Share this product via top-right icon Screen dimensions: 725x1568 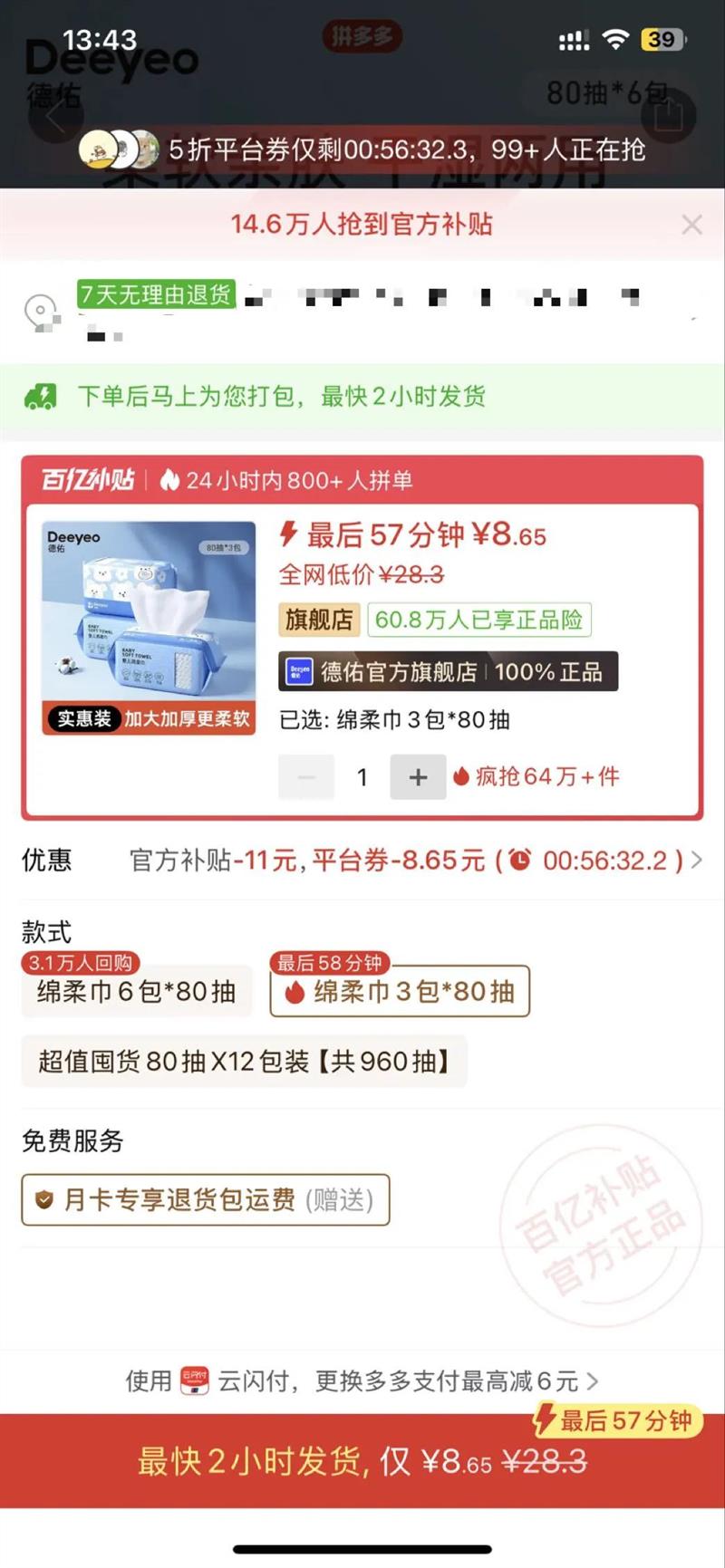point(668,116)
